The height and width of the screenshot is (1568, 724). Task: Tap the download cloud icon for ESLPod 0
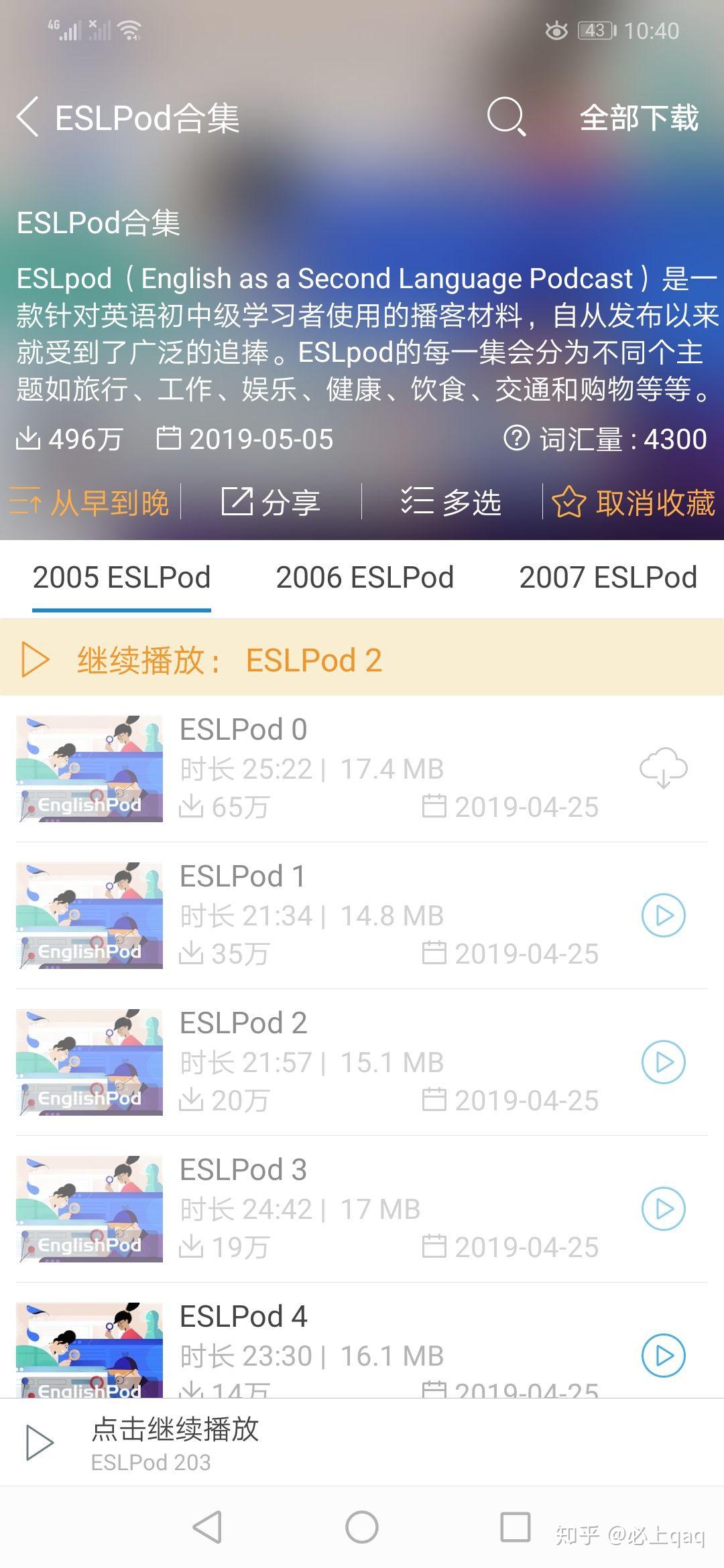tap(662, 769)
